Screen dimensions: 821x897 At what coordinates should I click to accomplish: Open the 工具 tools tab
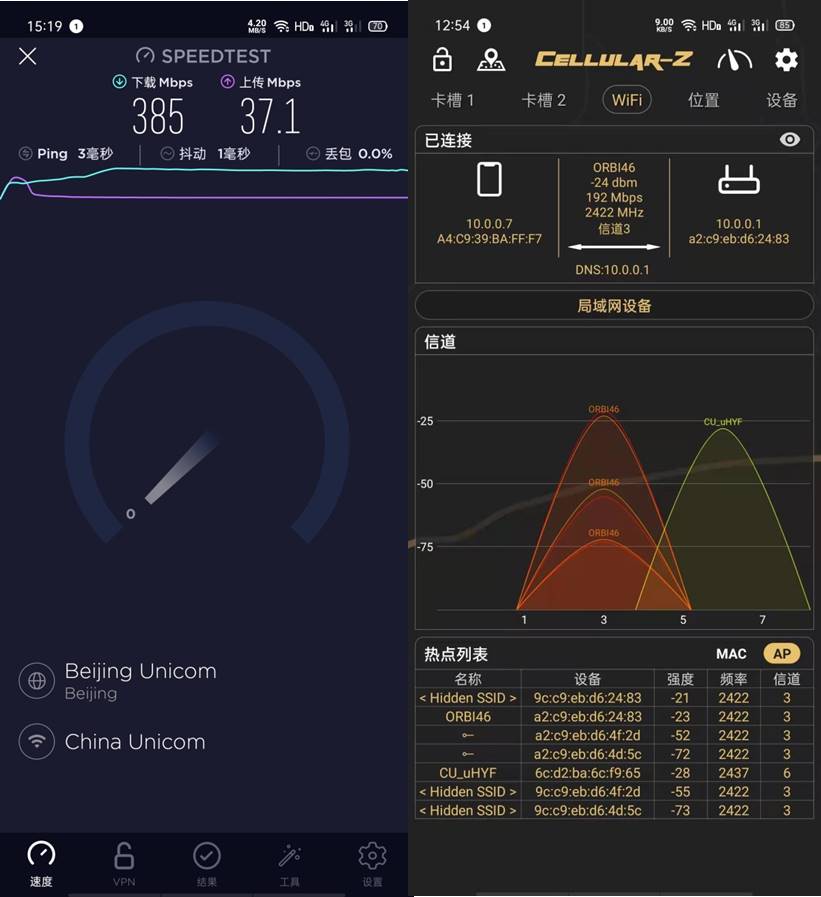click(x=289, y=864)
